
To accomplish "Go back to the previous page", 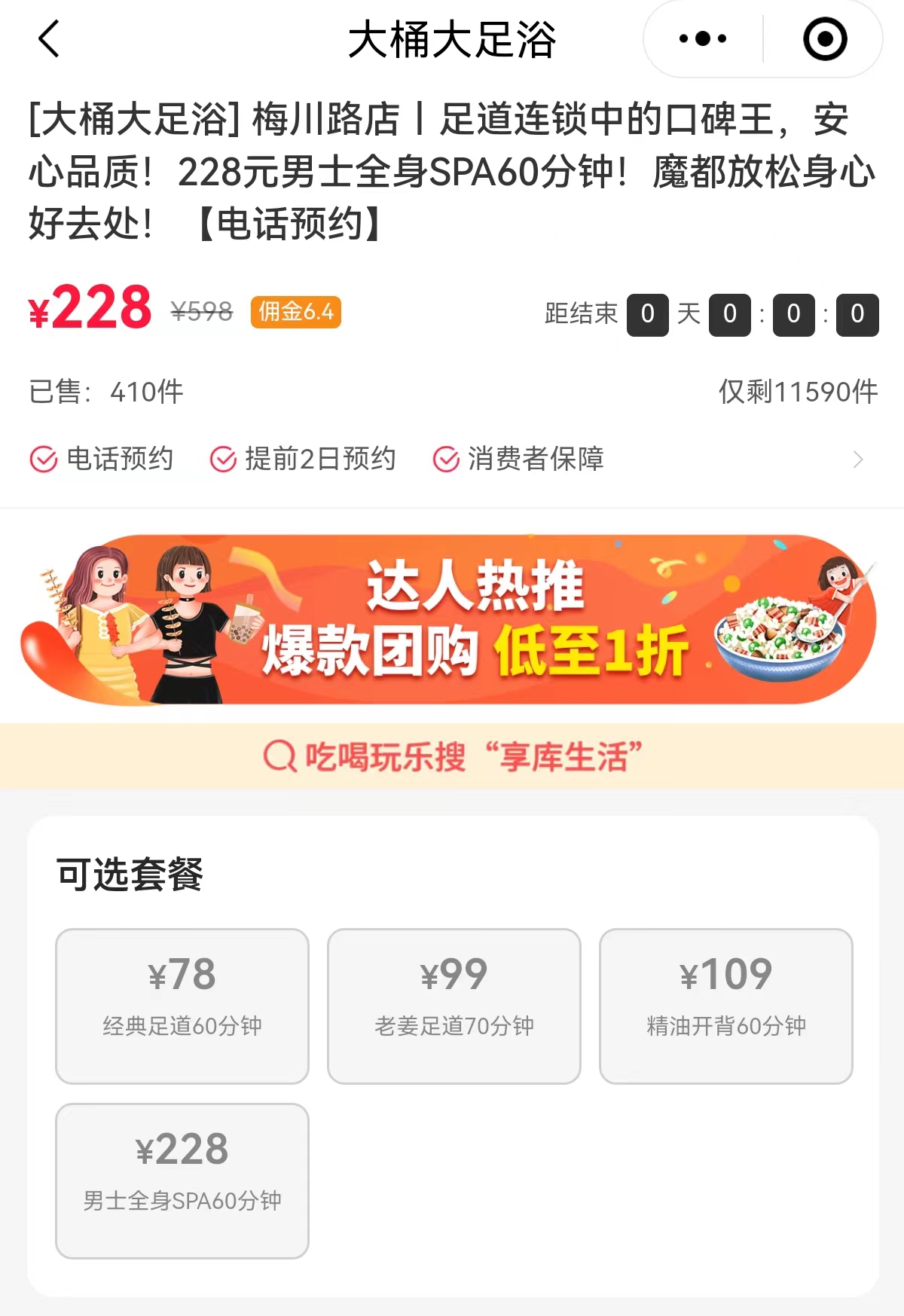I will (49, 39).
